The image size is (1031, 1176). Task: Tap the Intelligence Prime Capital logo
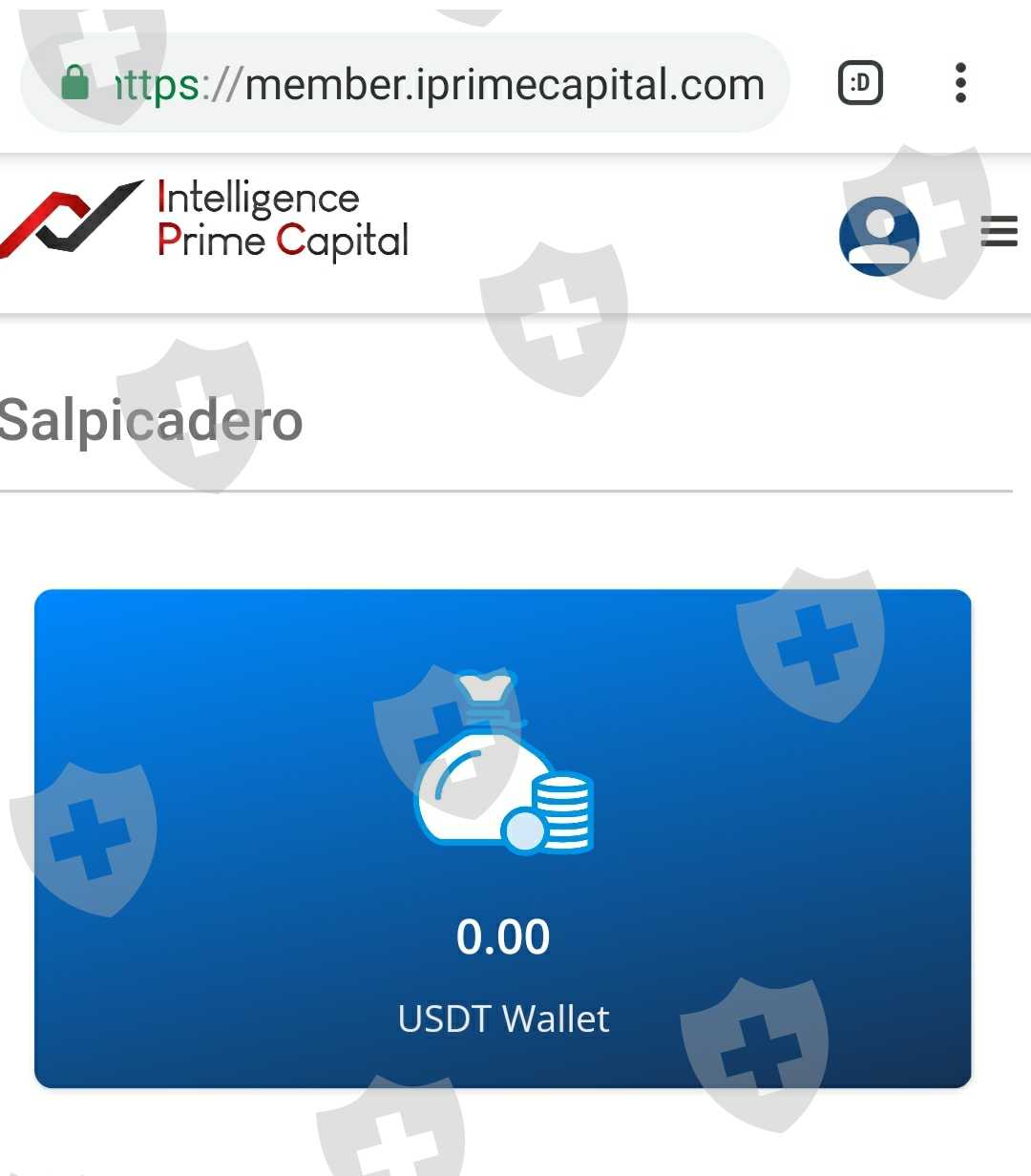pos(205,220)
